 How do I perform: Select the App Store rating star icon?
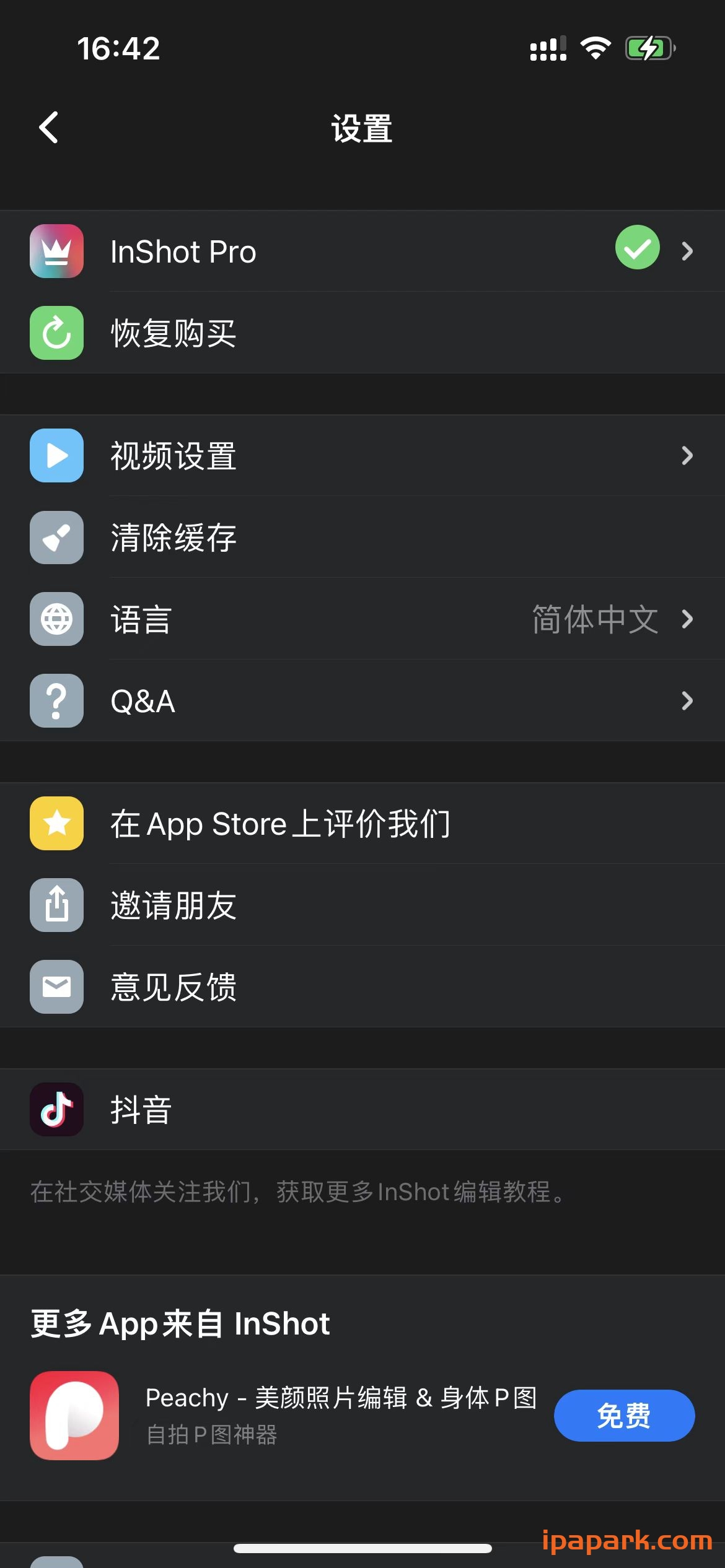pyautogui.click(x=56, y=824)
